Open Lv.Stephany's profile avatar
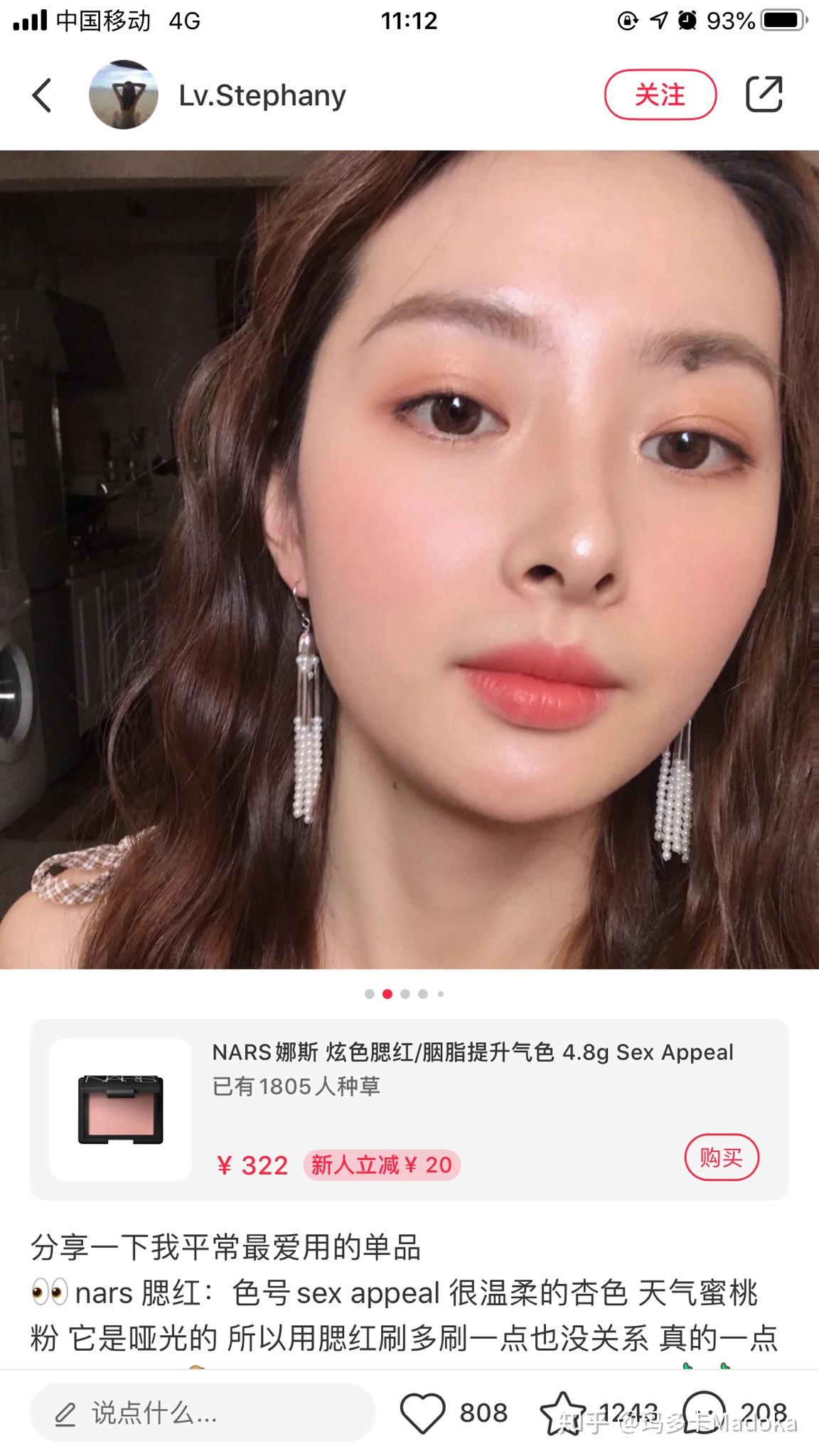 123,95
